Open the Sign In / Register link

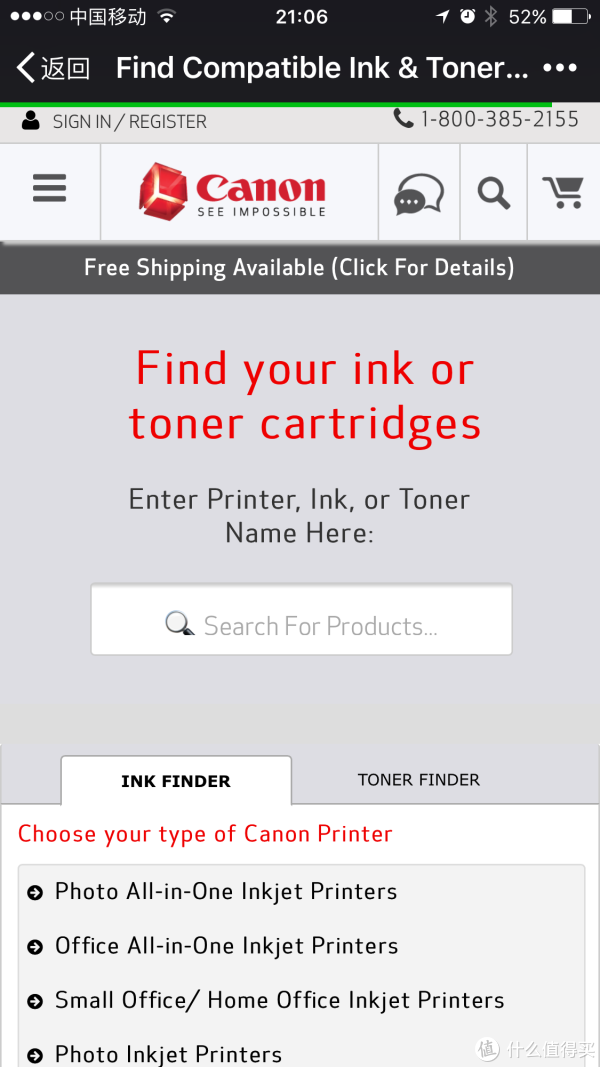point(114,122)
